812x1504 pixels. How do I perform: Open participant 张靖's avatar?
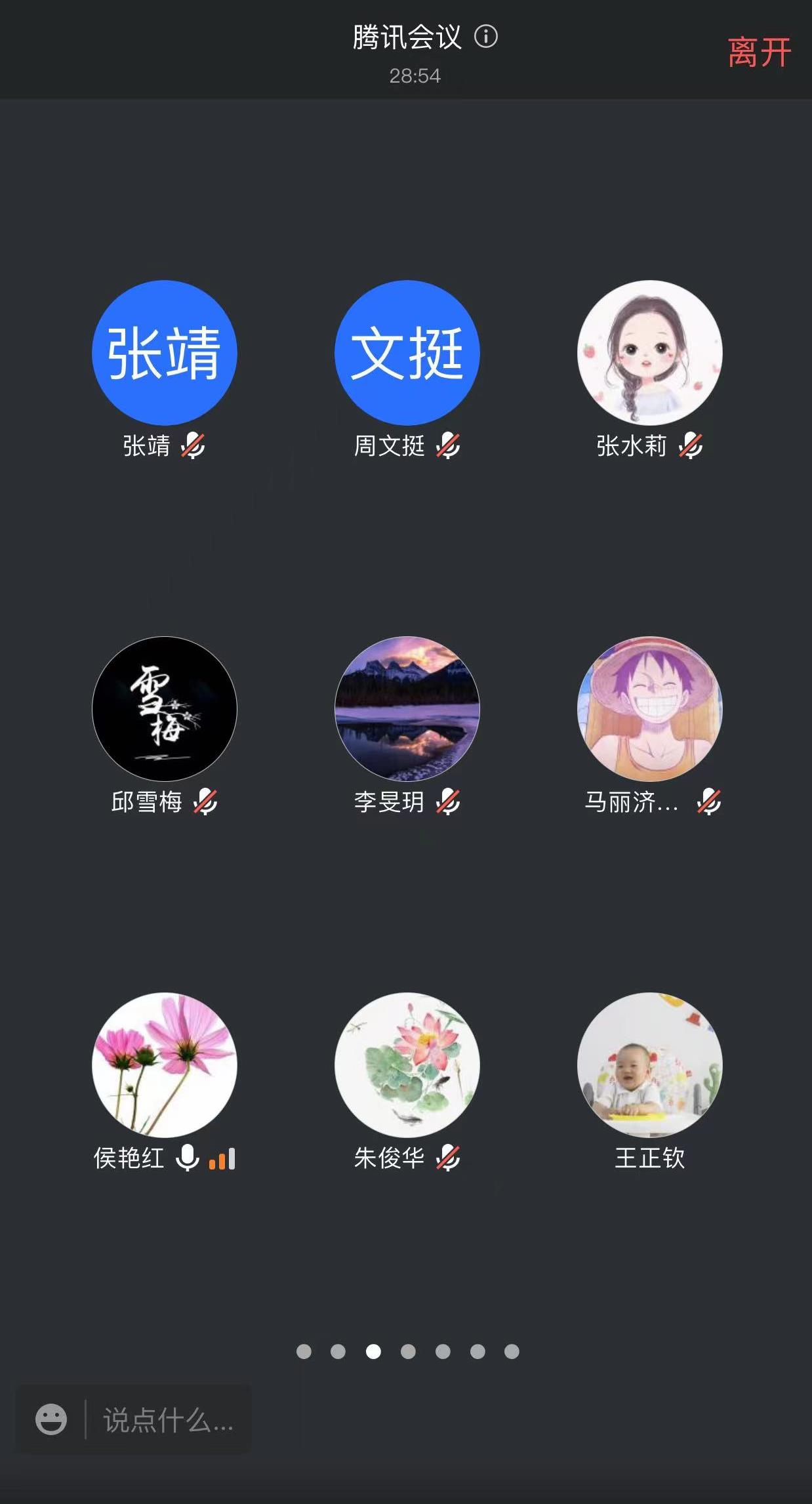coord(164,353)
